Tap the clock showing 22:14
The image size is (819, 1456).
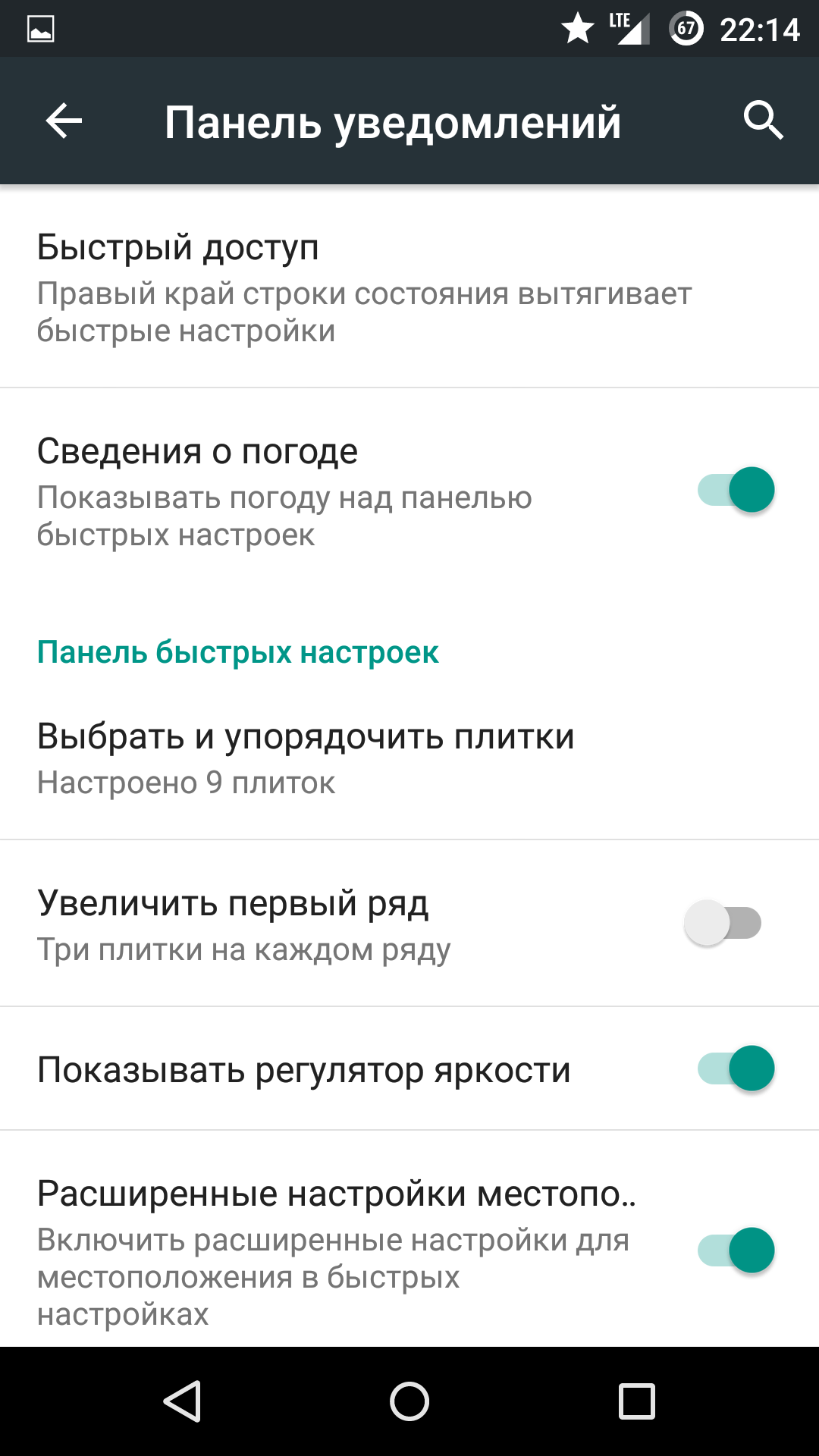762,28
